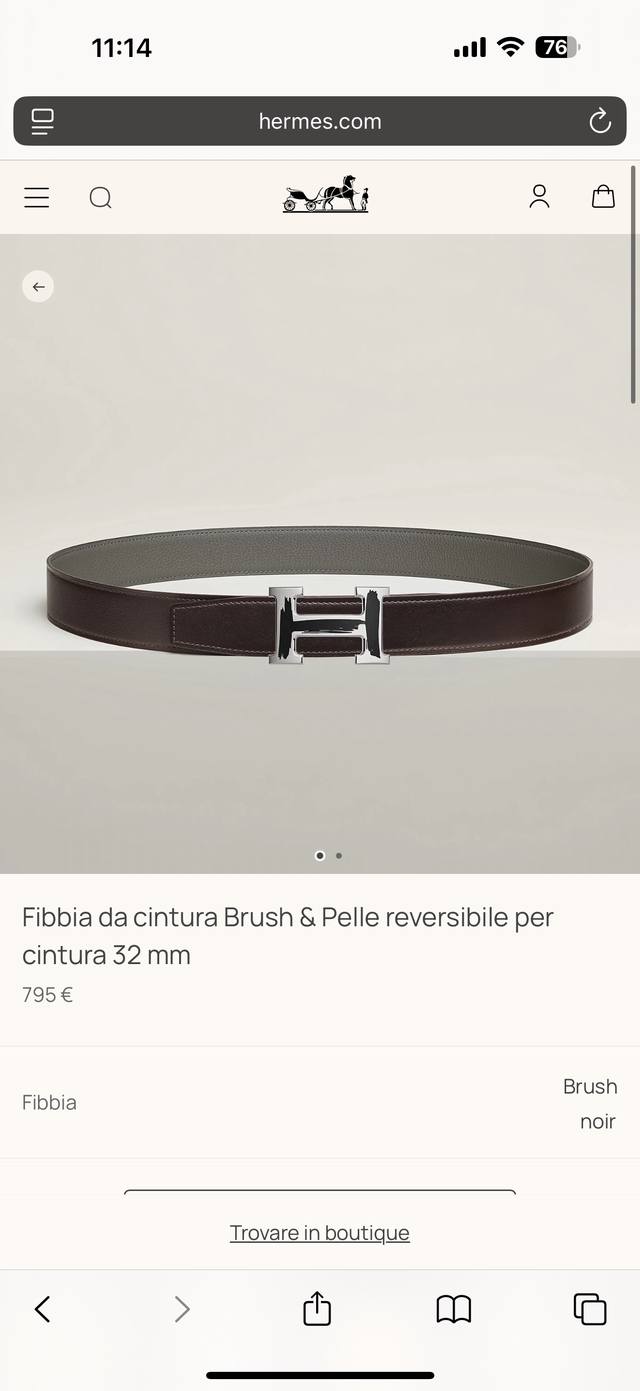Viewport: 640px width, 1391px height.
Task: Open Safari bookmarks
Action: tap(454, 1308)
